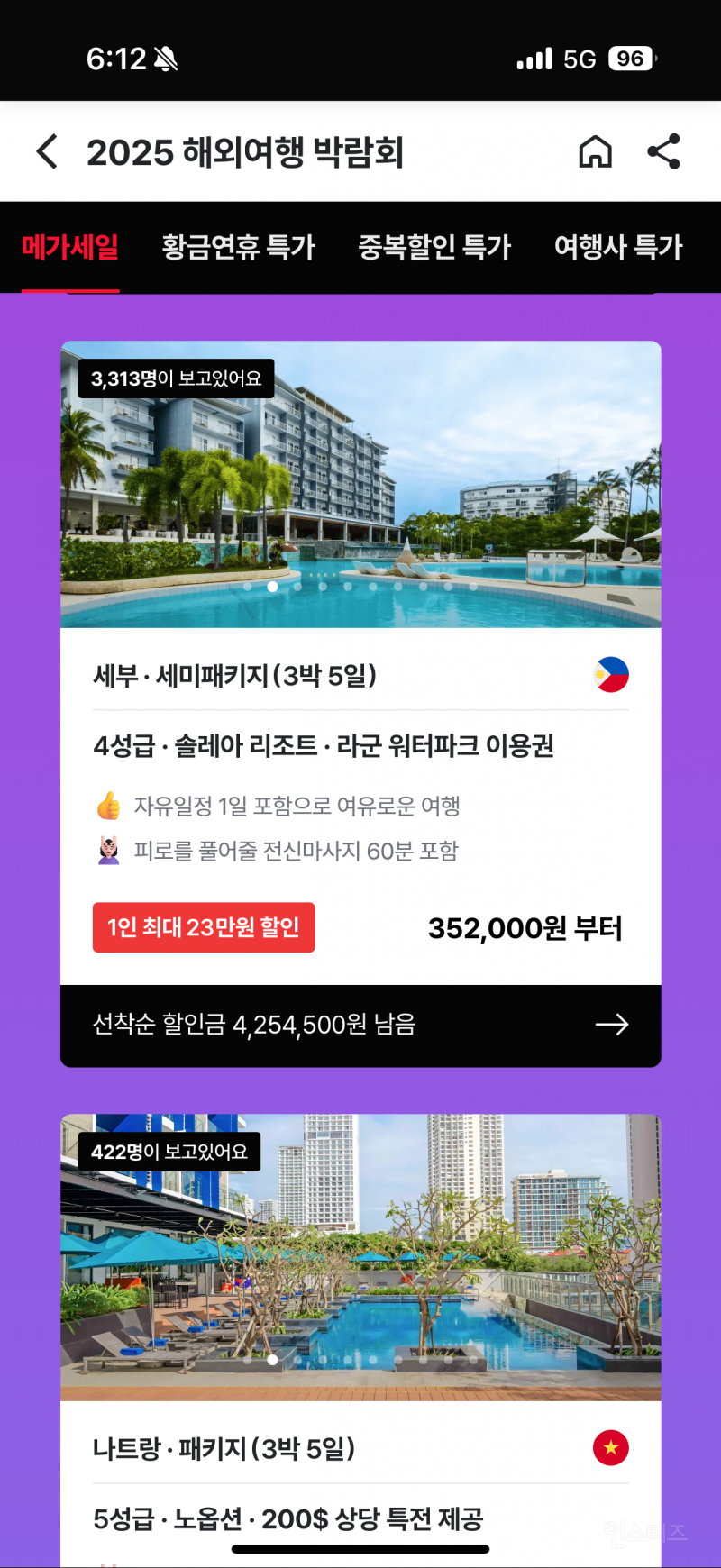
Task: Open the 선착순 할인금 남음 arrow bar
Action: (x=360, y=1025)
